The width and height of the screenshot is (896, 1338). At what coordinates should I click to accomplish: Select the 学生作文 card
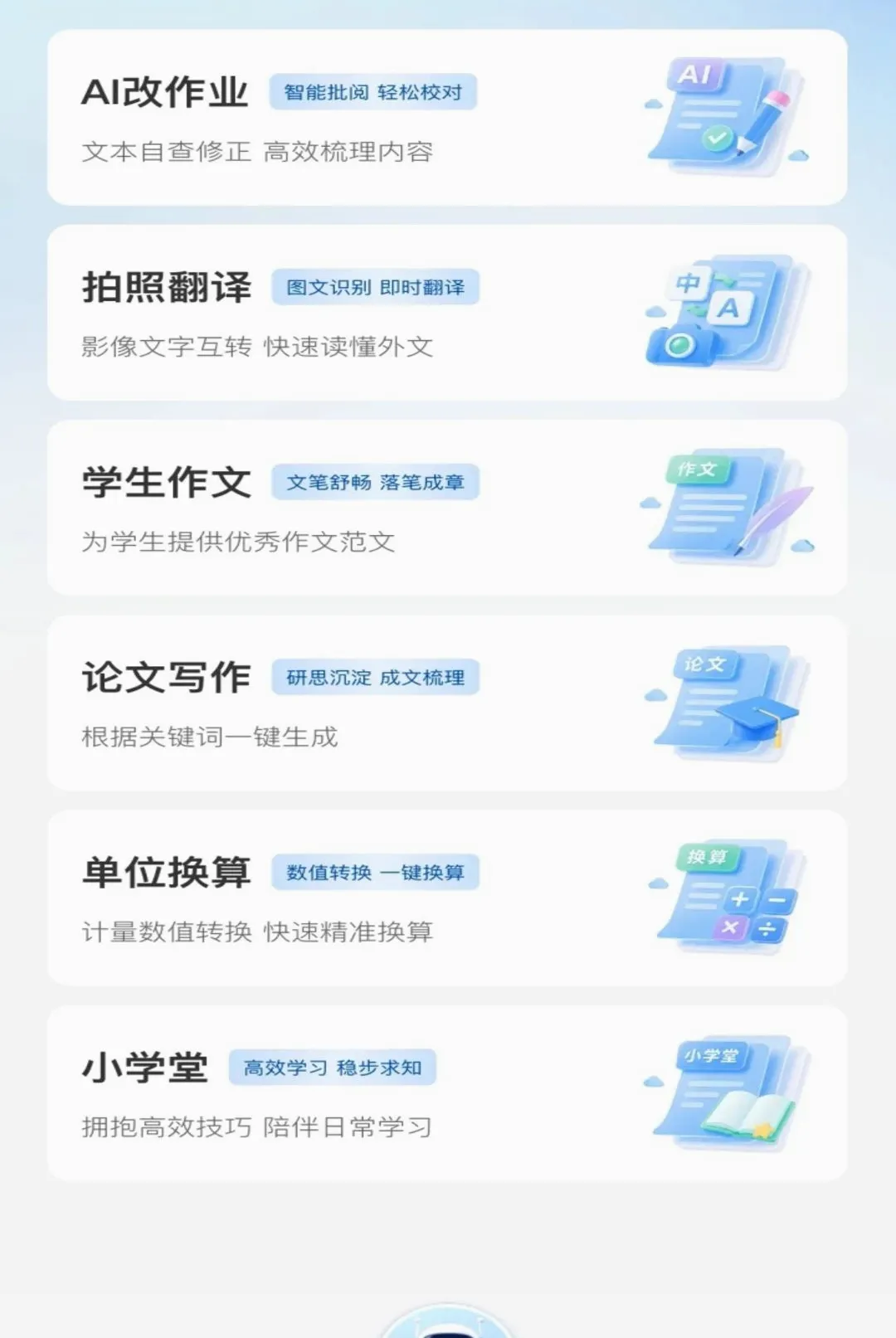tap(447, 508)
